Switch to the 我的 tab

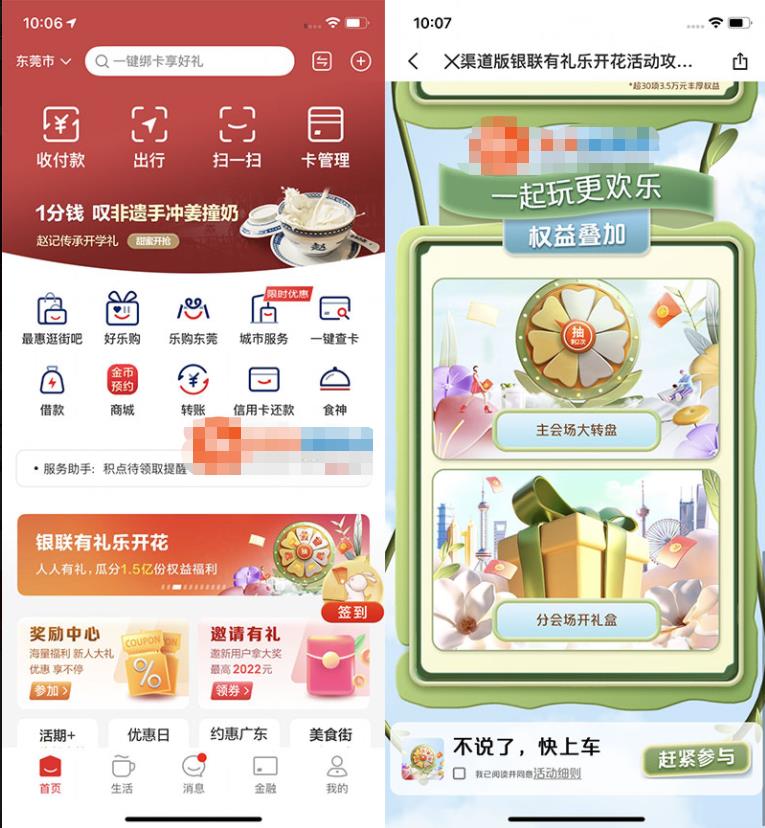pos(337,775)
